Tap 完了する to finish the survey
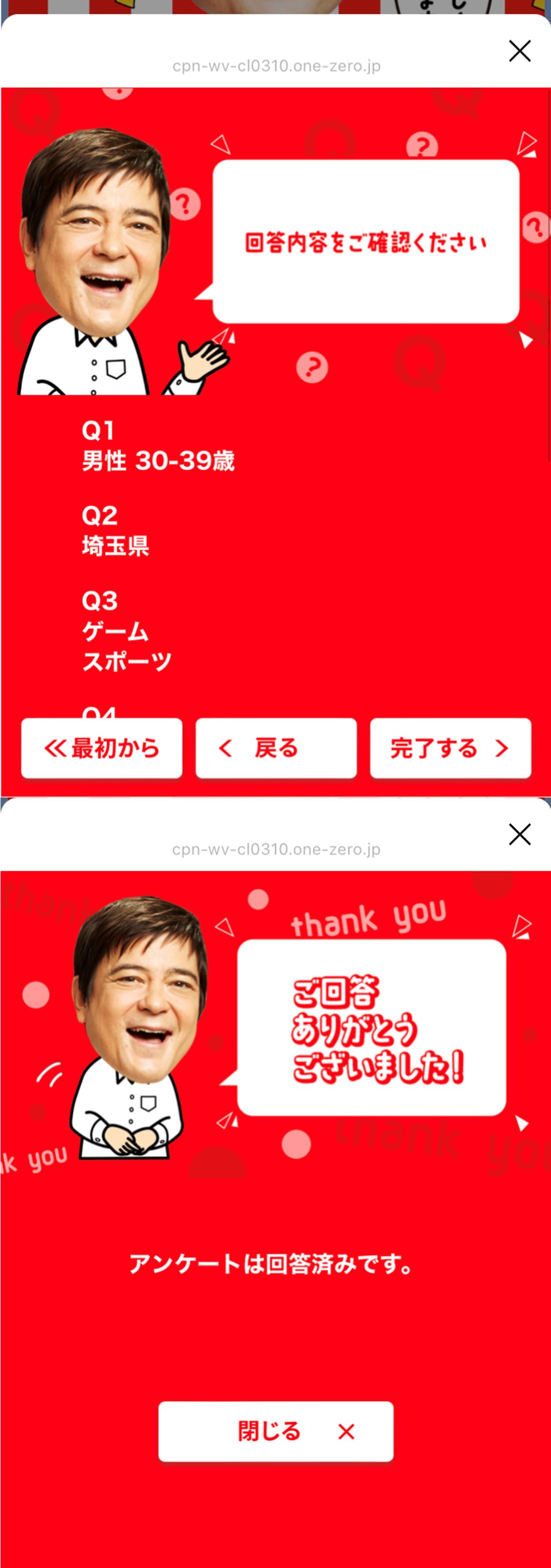The width and height of the screenshot is (551, 1568). (450, 747)
